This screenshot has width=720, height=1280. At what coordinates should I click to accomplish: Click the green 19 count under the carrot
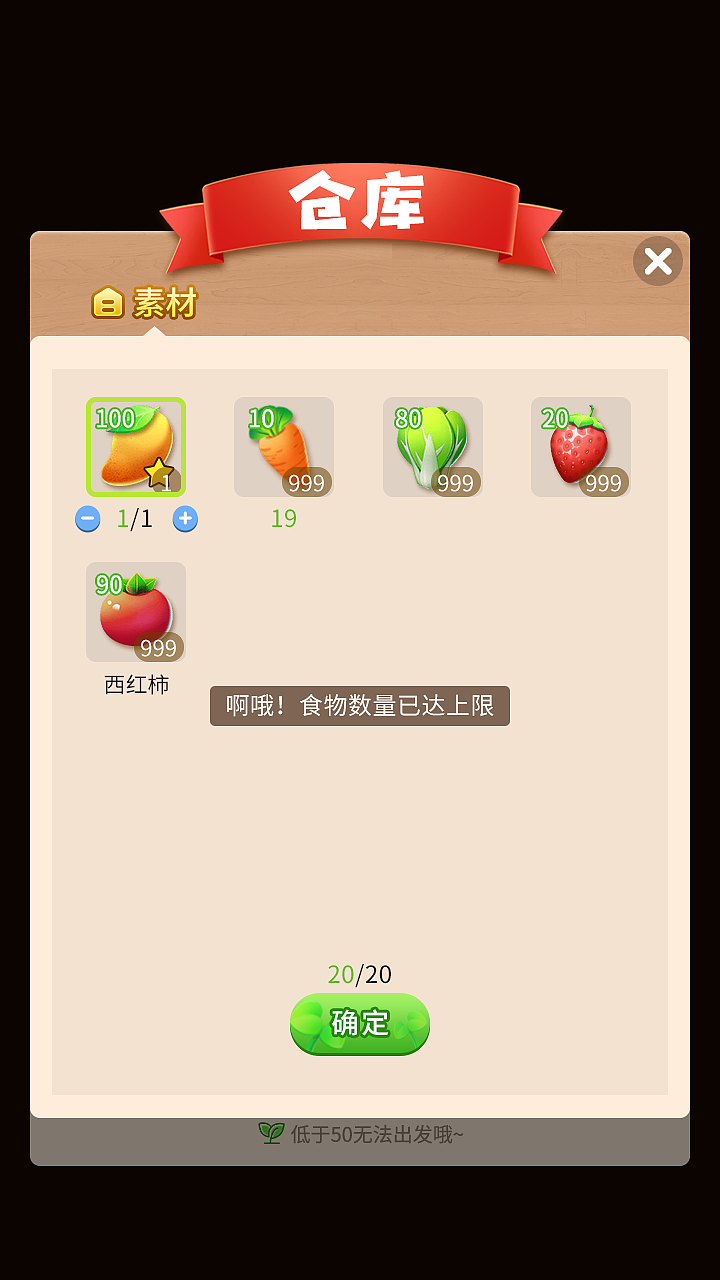(283, 519)
